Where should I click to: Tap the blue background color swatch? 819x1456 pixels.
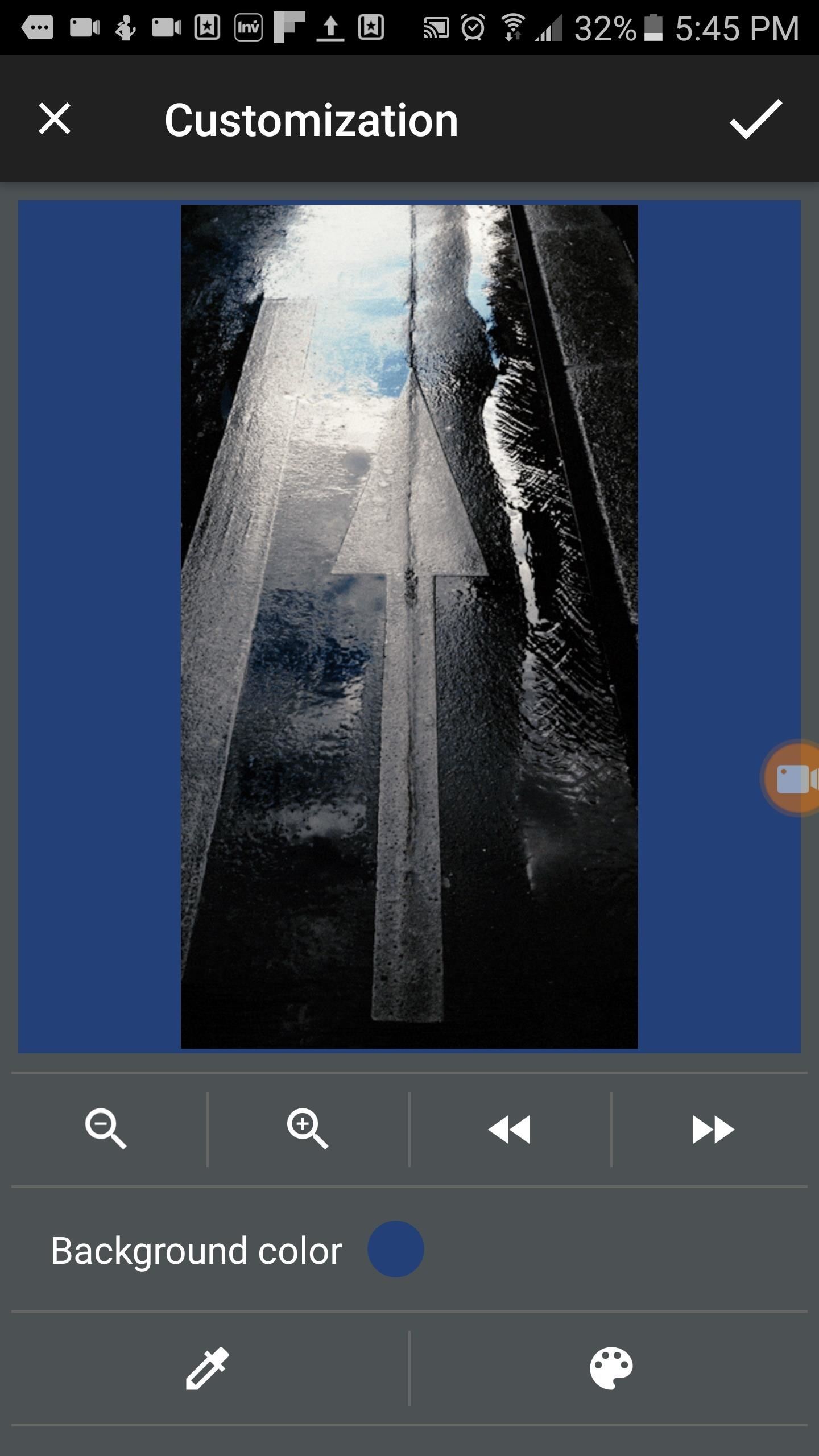coord(396,1249)
